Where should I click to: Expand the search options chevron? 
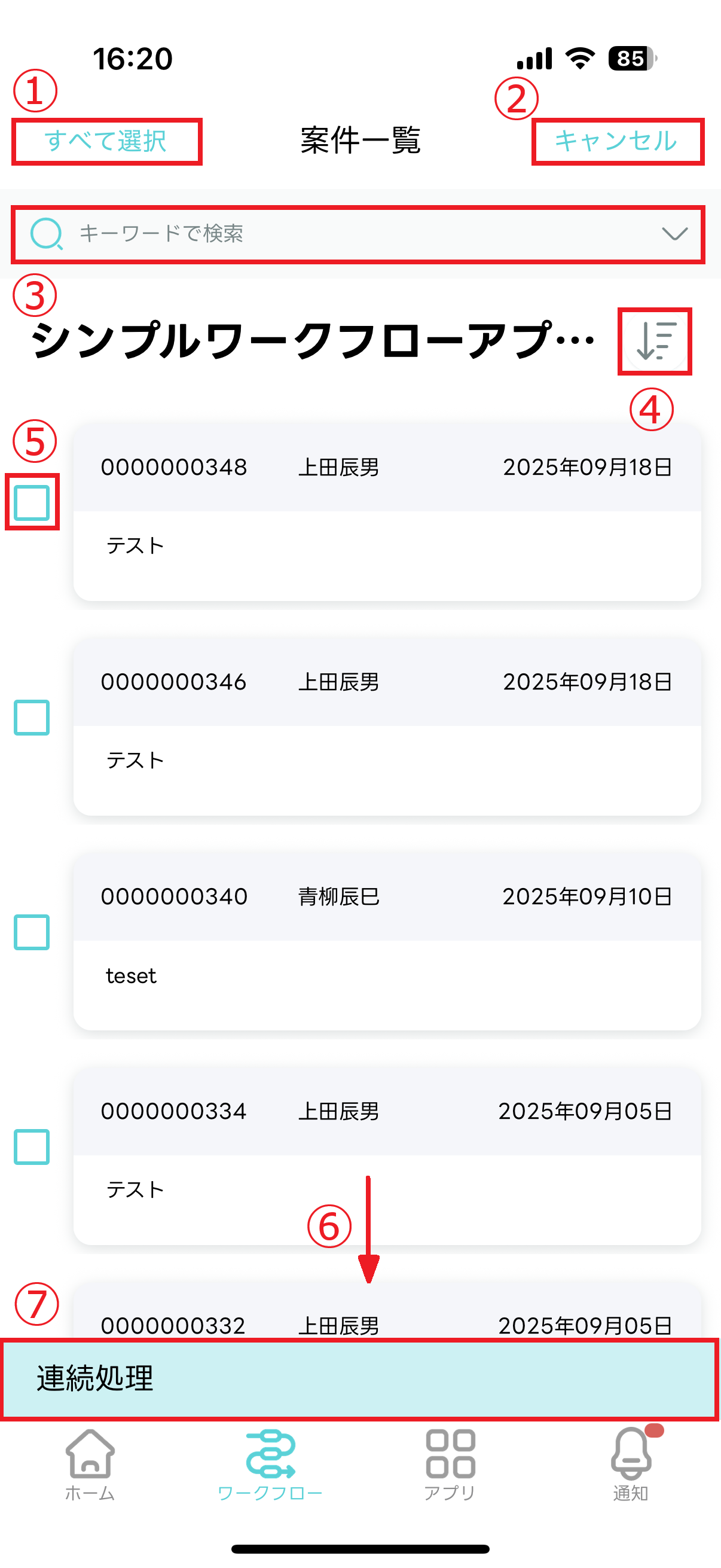coord(674,234)
